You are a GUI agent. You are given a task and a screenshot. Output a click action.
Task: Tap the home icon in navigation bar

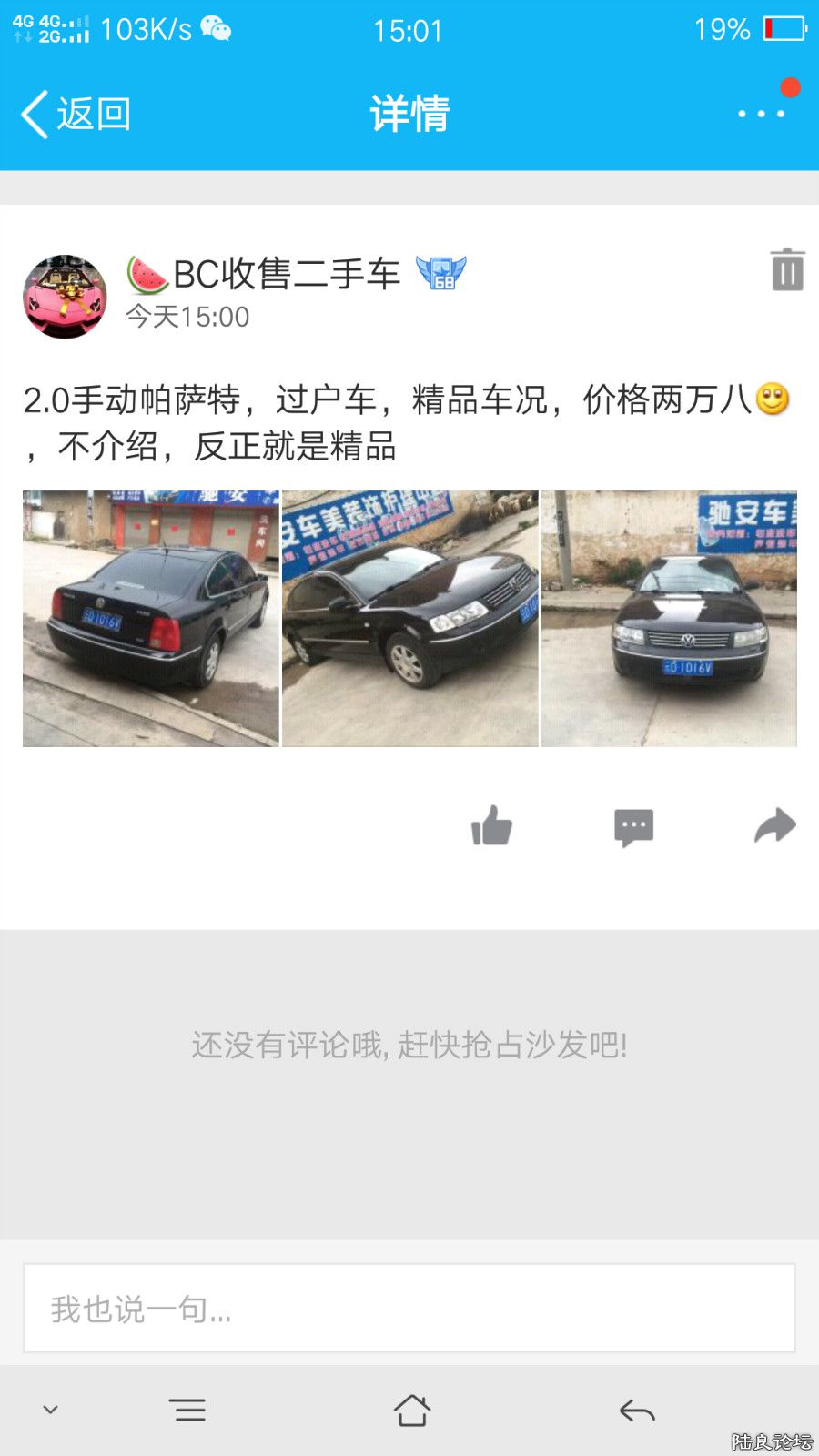(412, 1409)
